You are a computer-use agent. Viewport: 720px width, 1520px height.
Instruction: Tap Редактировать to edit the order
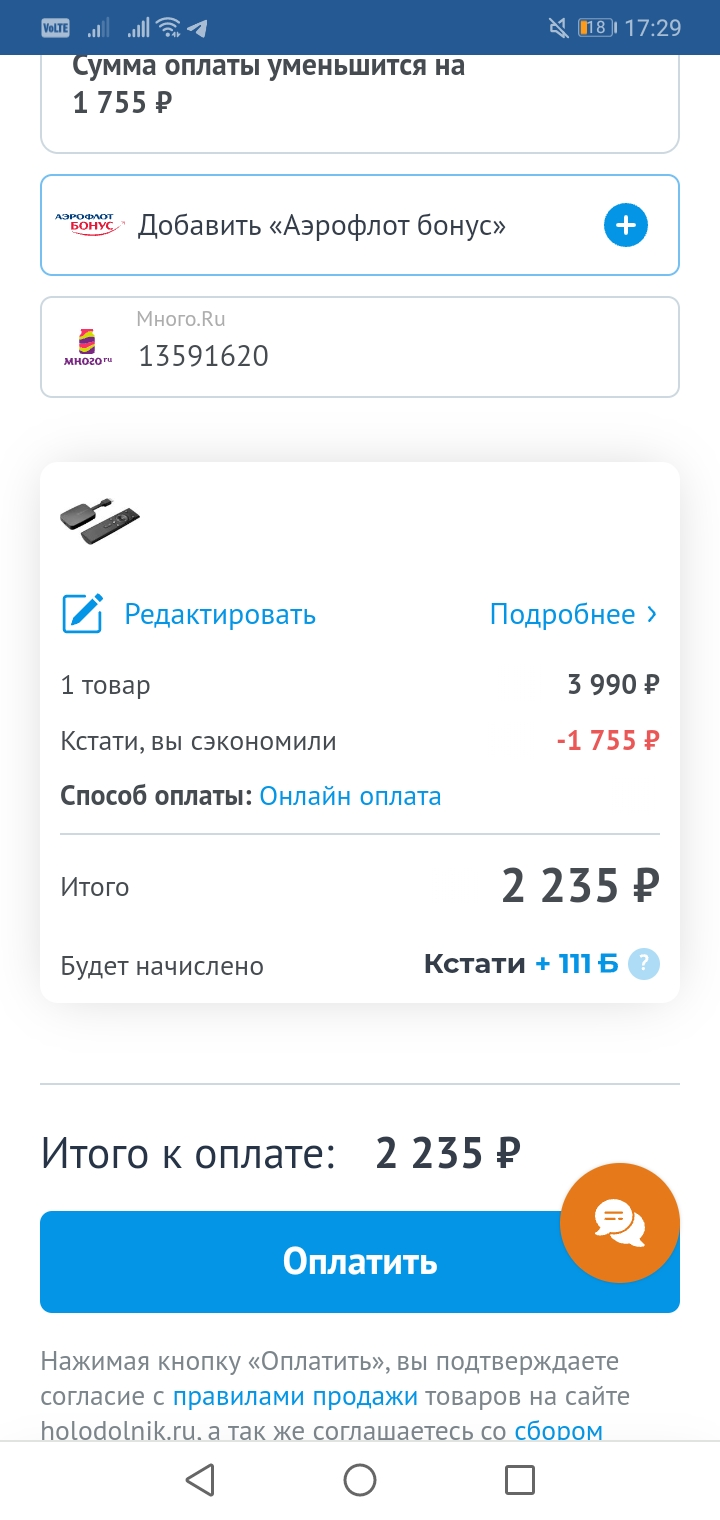click(x=189, y=614)
